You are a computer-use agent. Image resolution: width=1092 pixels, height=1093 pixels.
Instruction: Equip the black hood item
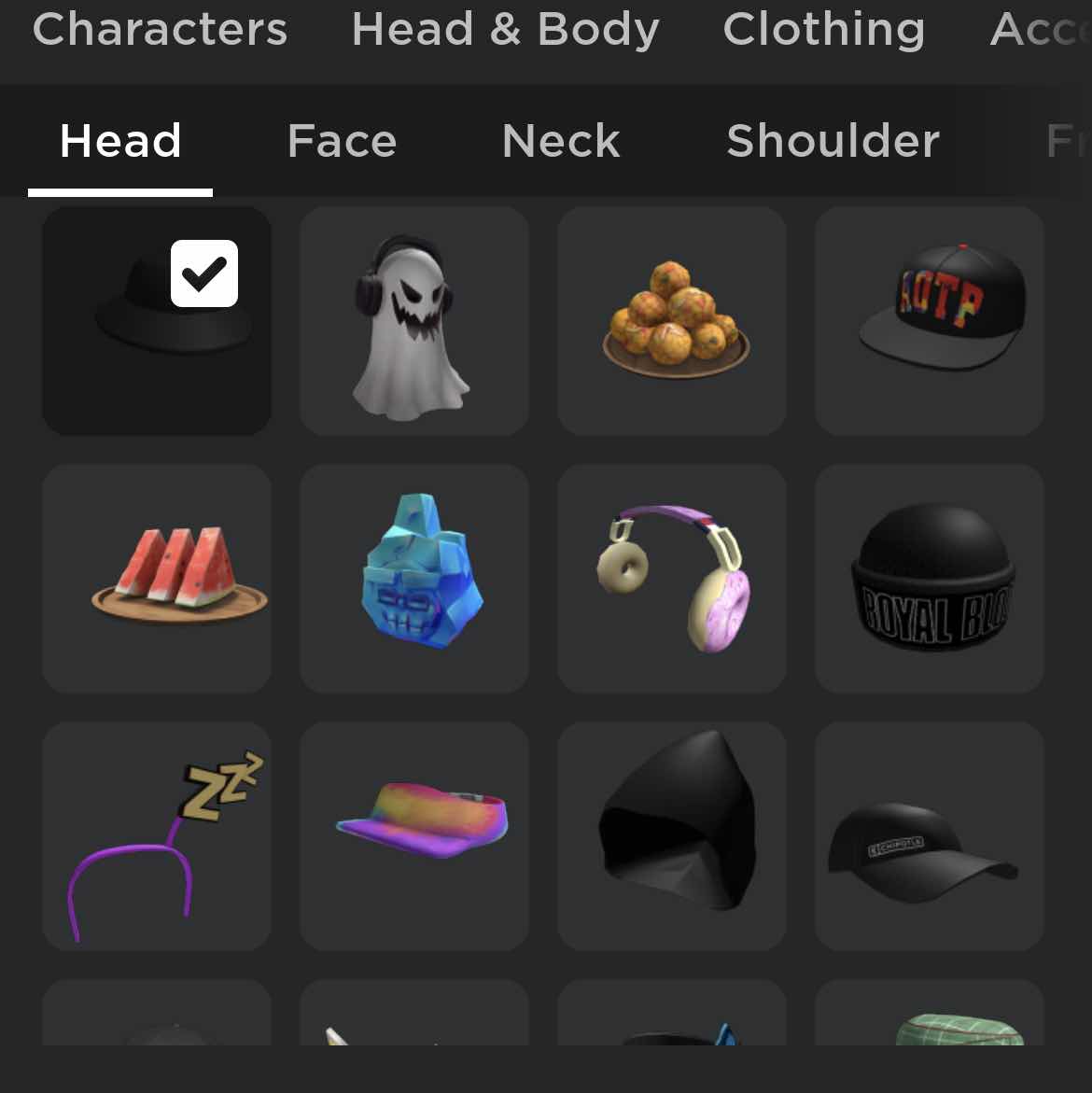point(672,835)
